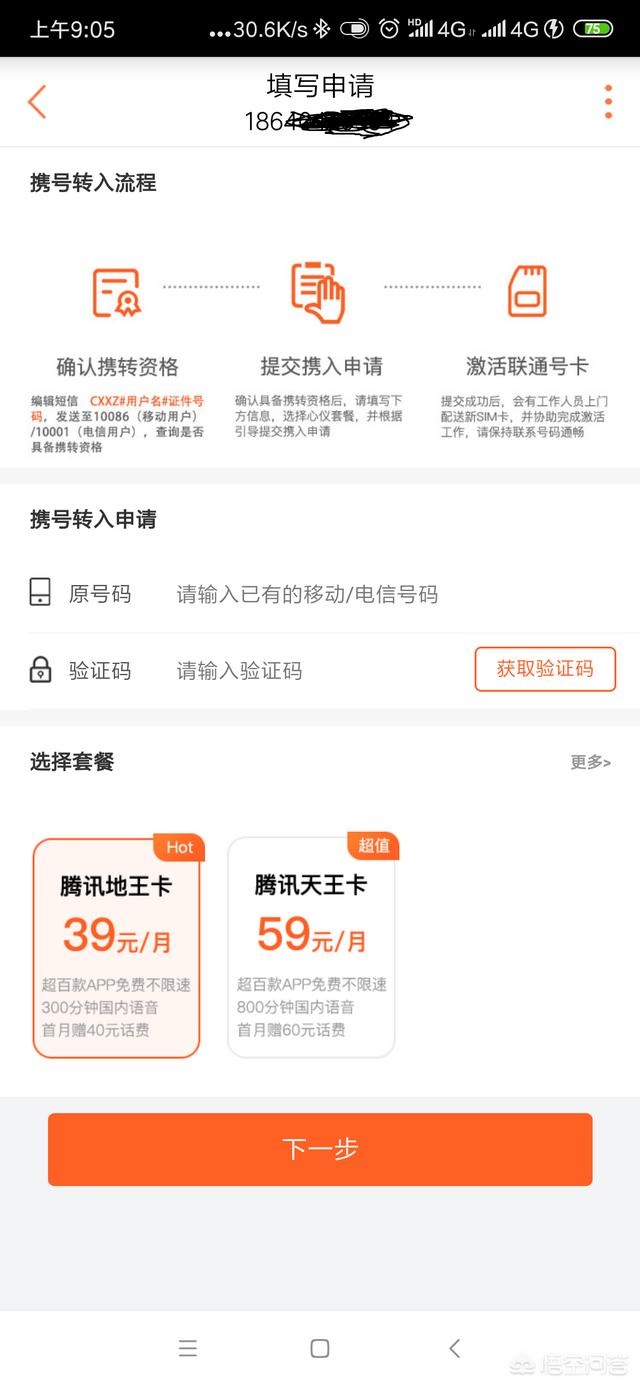This screenshot has width=640, height=1387.
Task: Continue with the 下一步 button
Action: point(320,1150)
